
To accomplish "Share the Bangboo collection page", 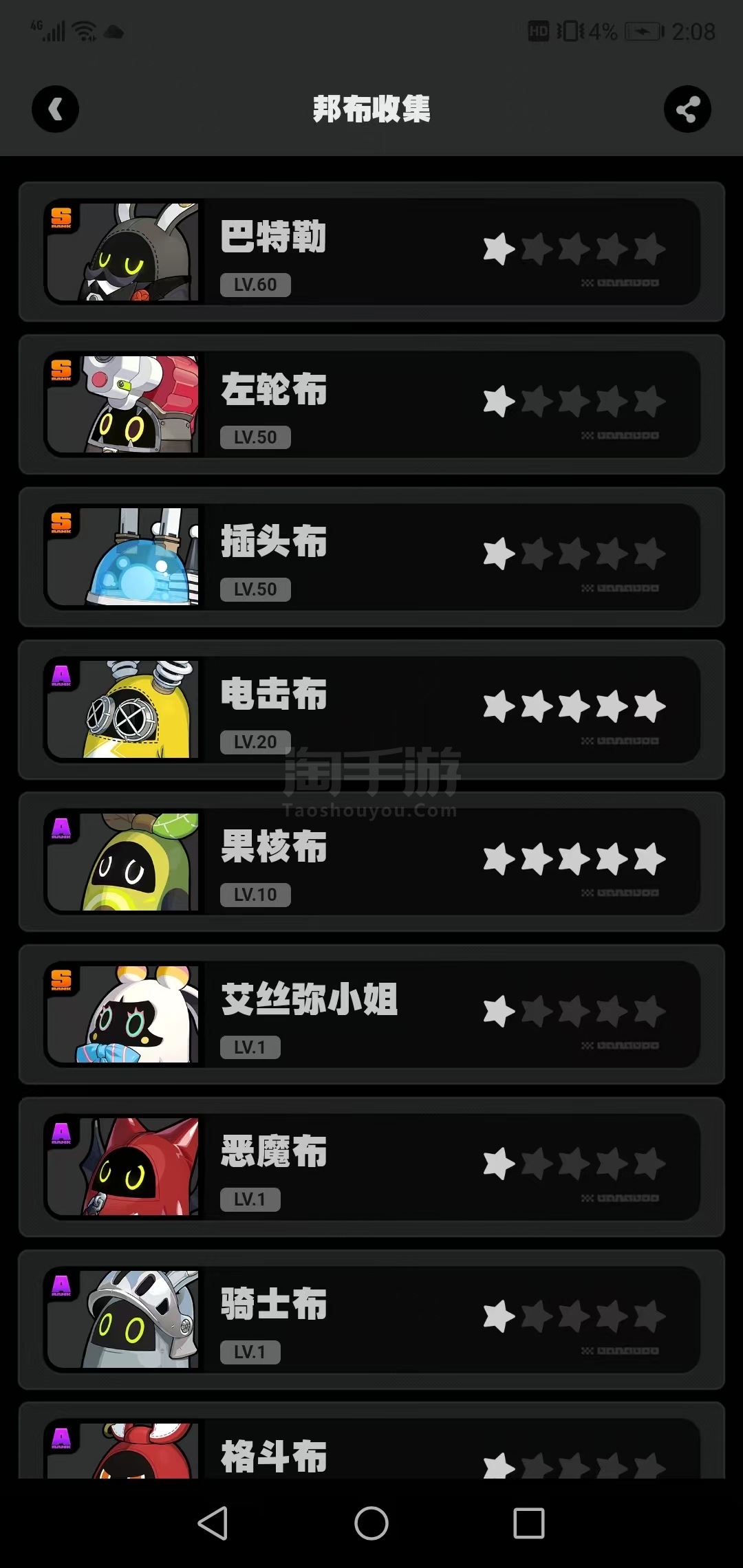I will [687, 109].
